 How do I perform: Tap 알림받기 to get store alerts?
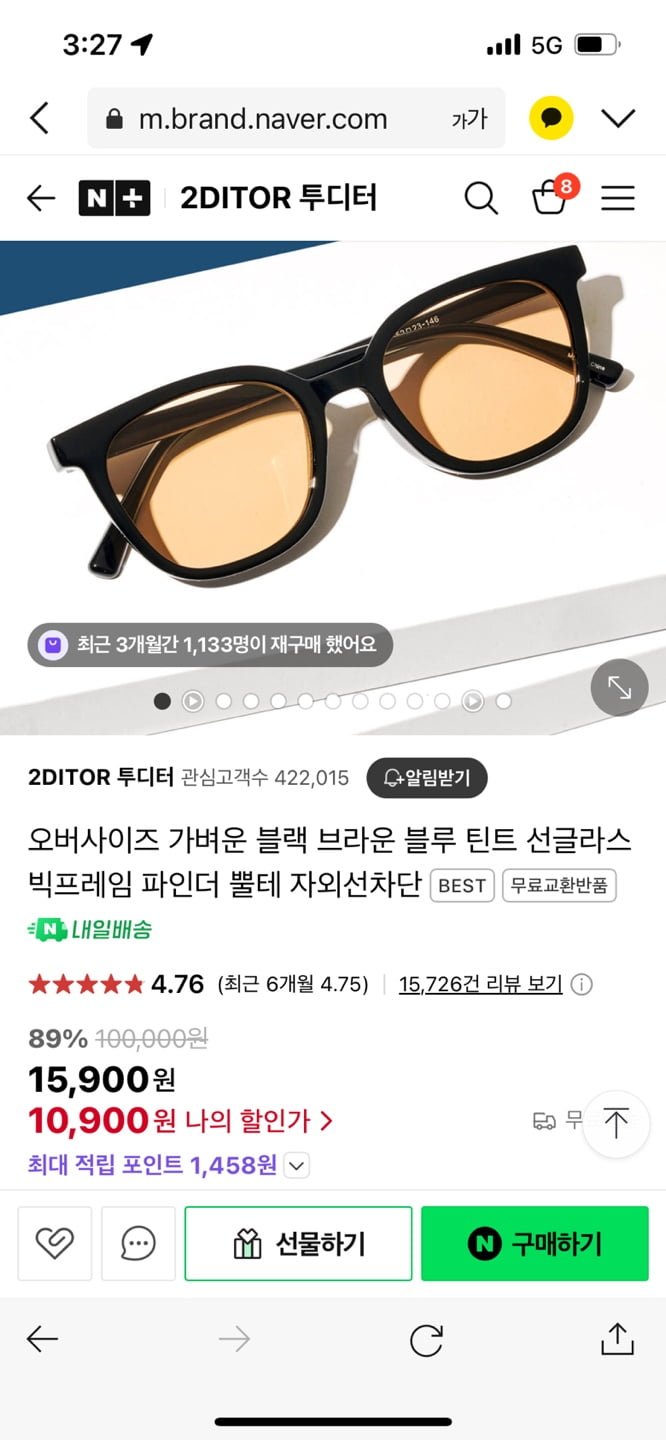(427, 778)
